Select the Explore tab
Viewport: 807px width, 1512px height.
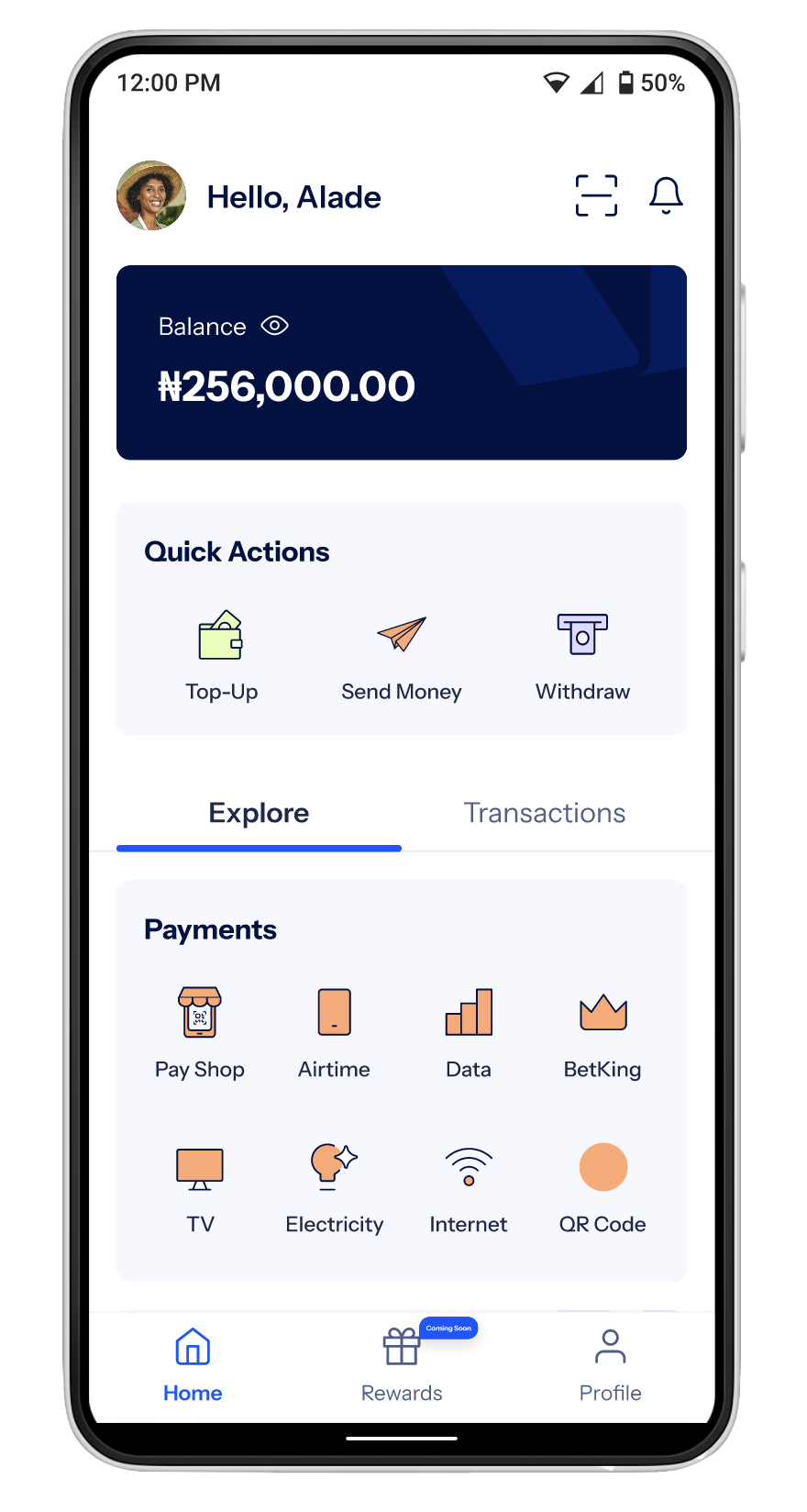(259, 813)
